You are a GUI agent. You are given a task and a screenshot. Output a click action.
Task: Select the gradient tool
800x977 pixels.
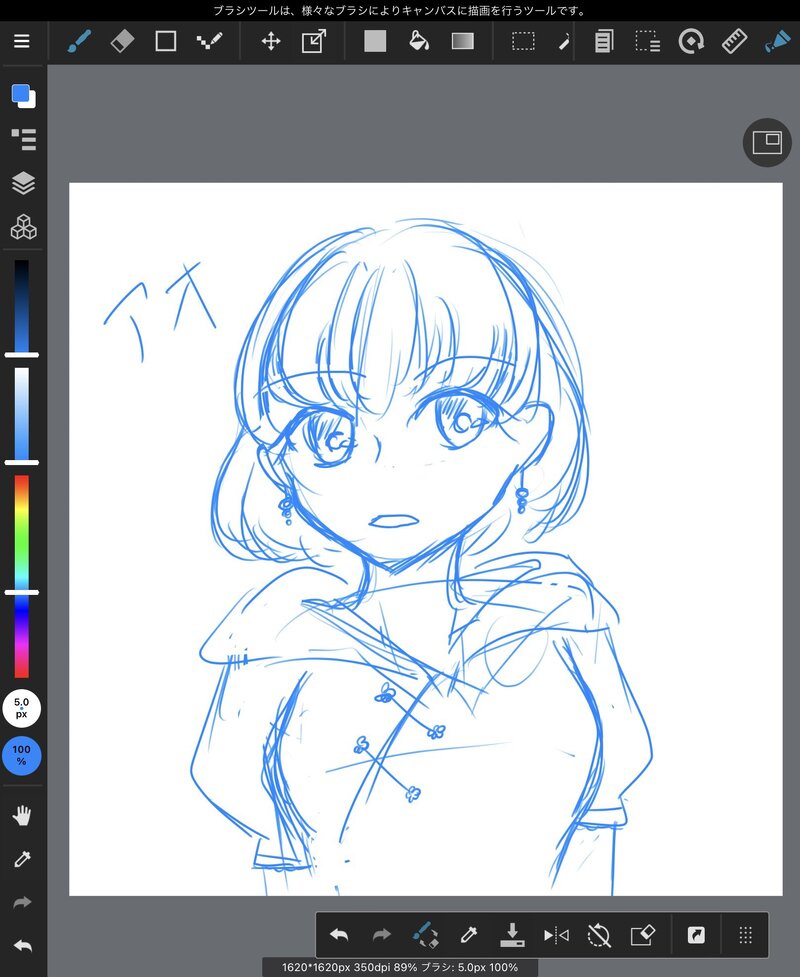[462, 42]
